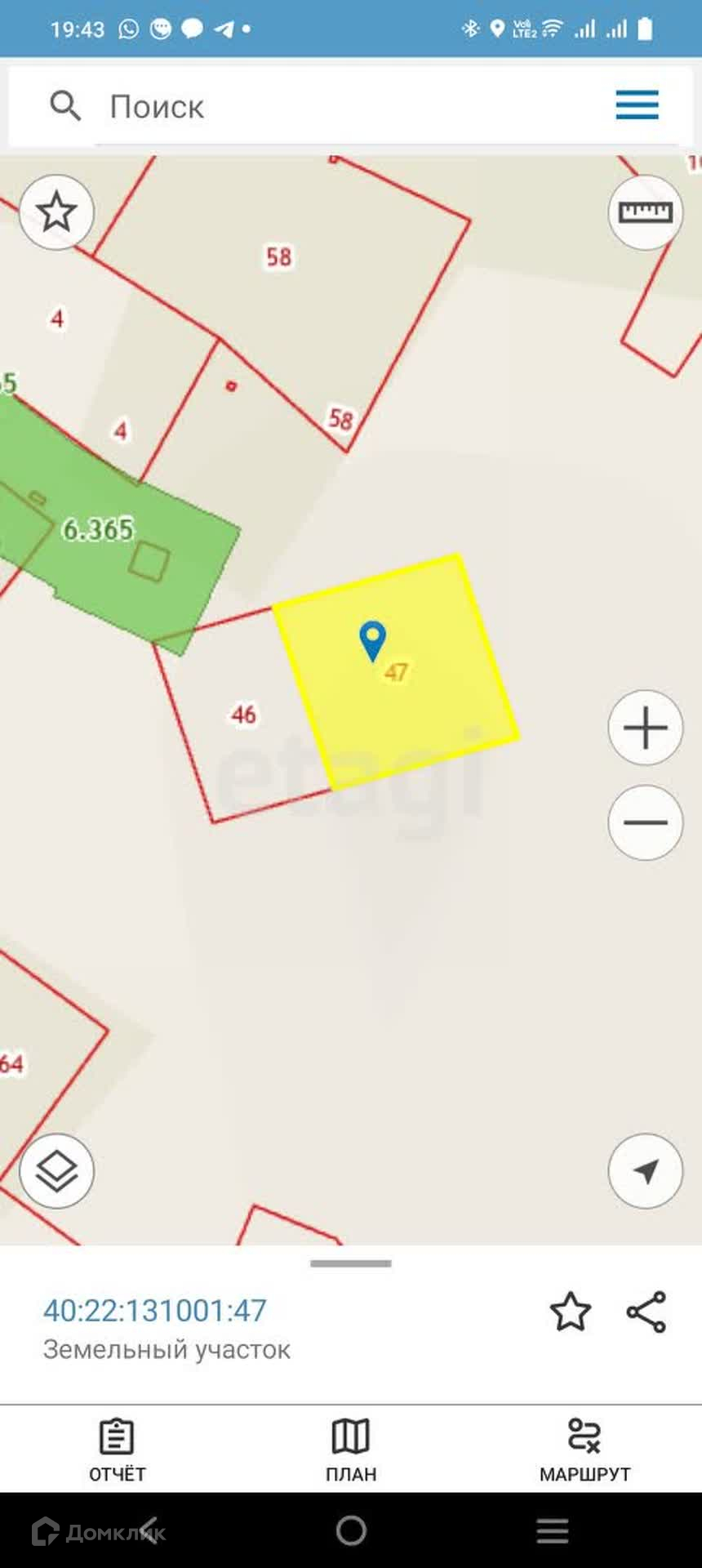Open recent apps overview
This screenshot has width=702, height=1568.
point(553,1530)
